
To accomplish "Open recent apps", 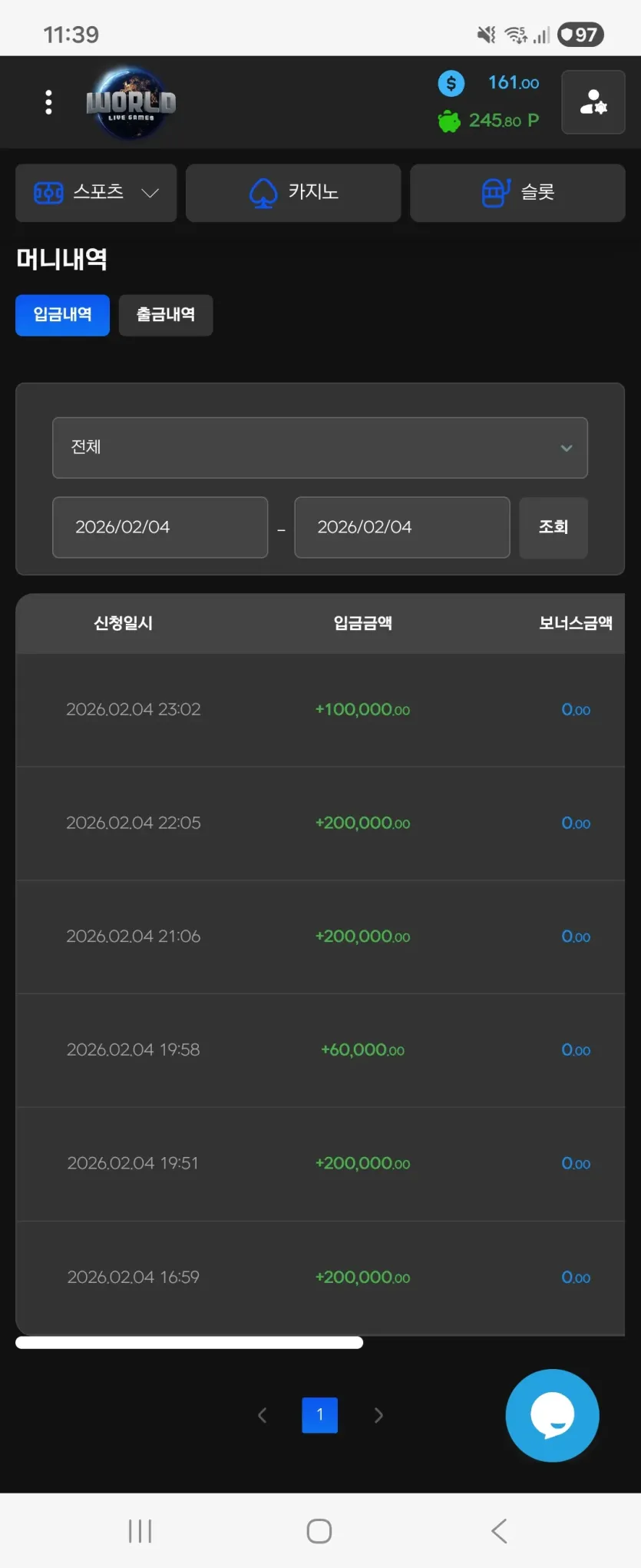I will tap(140, 1531).
